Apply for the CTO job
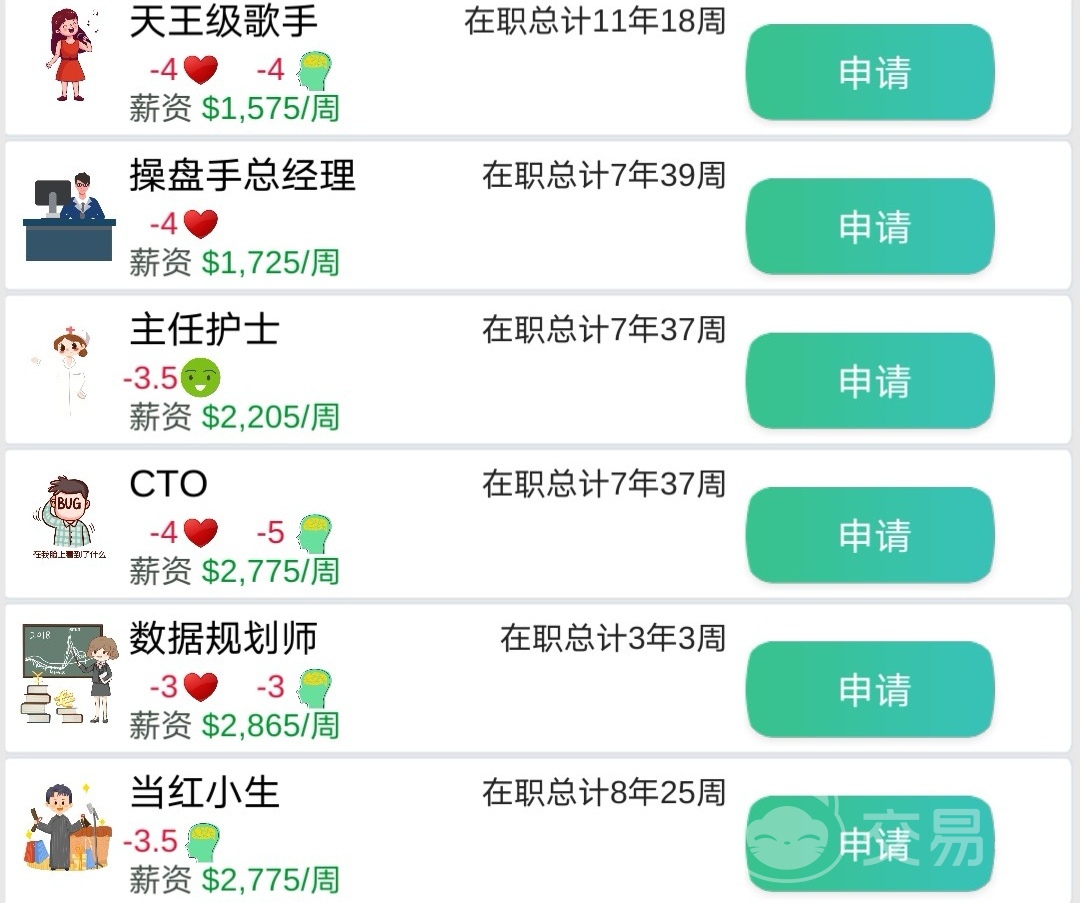Viewport: 1080px width, 903px height. coord(870,535)
